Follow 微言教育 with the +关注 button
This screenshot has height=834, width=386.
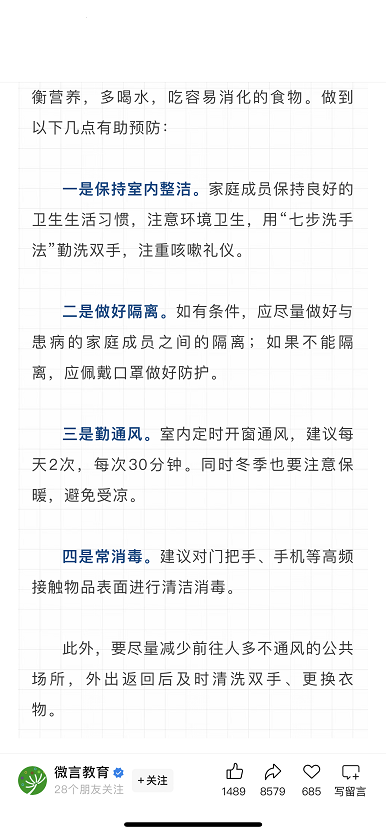click(x=153, y=780)
